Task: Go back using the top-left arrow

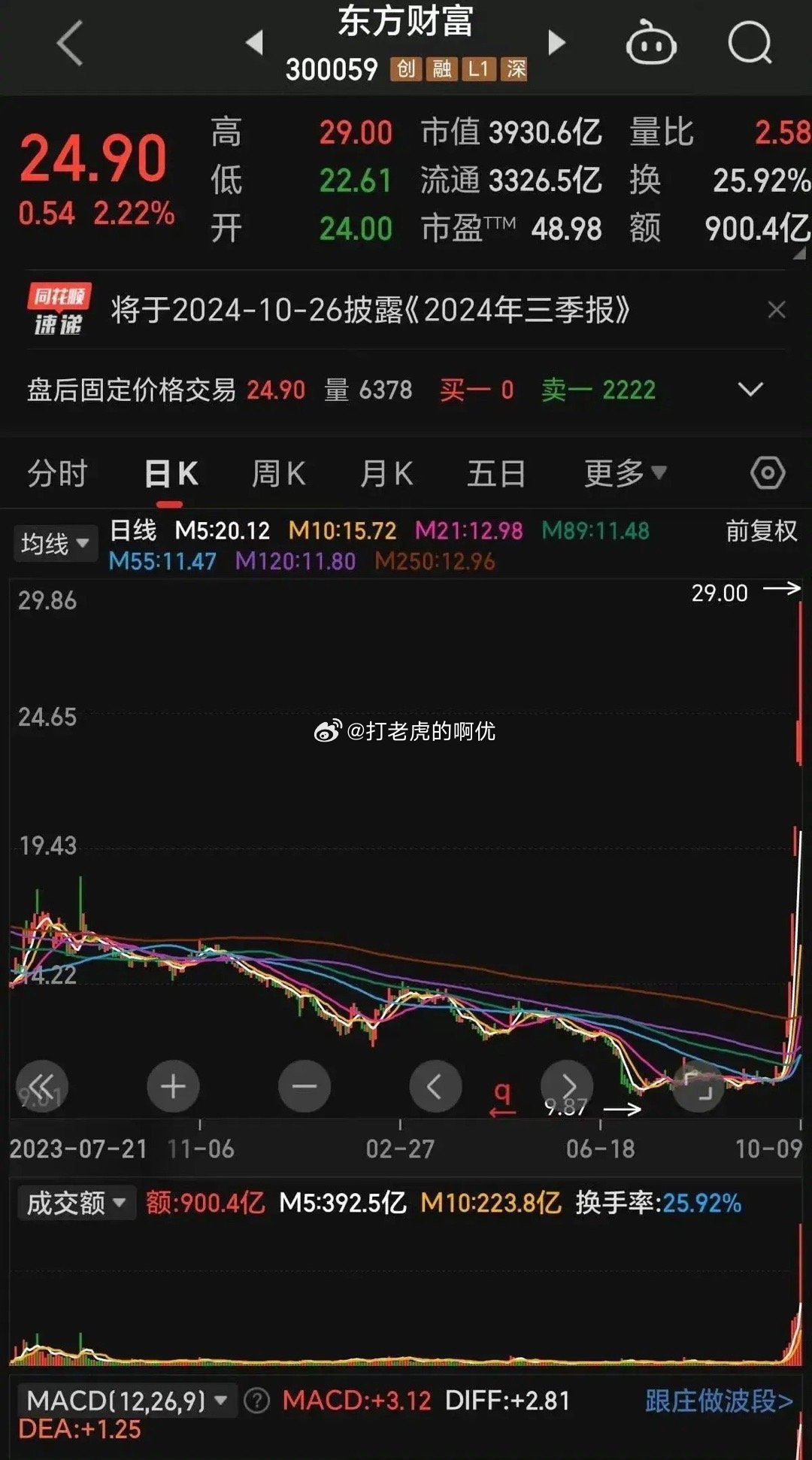Action: pyautogui.click(x=69, y=44)
